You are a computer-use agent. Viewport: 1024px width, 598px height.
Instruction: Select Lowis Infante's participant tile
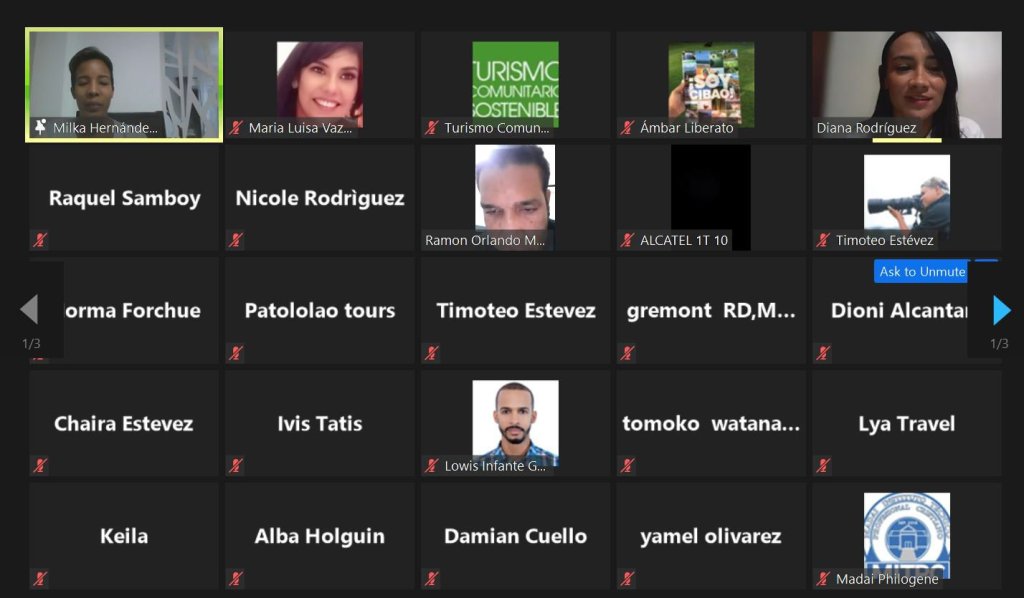[x=515, y=423]
